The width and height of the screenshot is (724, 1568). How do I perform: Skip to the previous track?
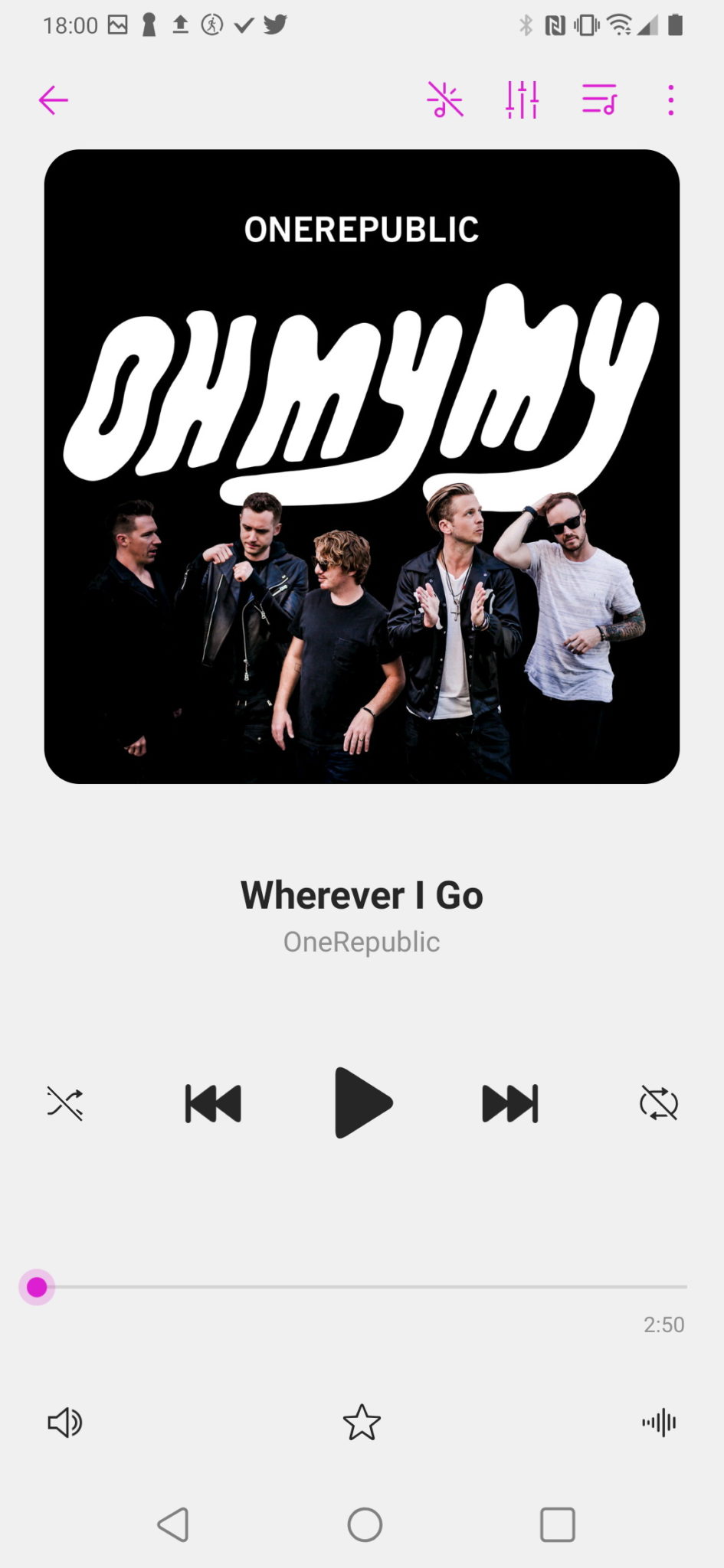213,1103
